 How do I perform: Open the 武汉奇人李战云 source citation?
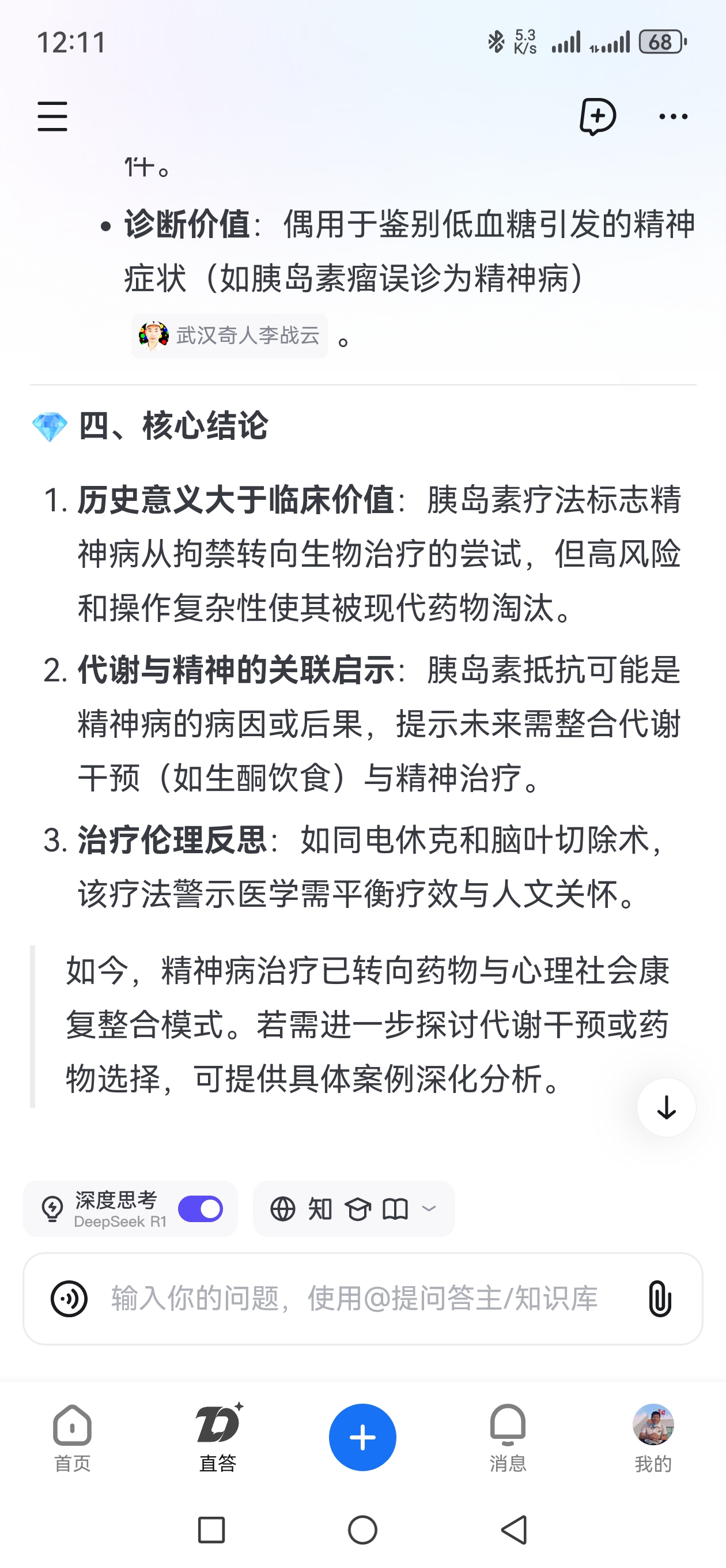coord(230,336)
